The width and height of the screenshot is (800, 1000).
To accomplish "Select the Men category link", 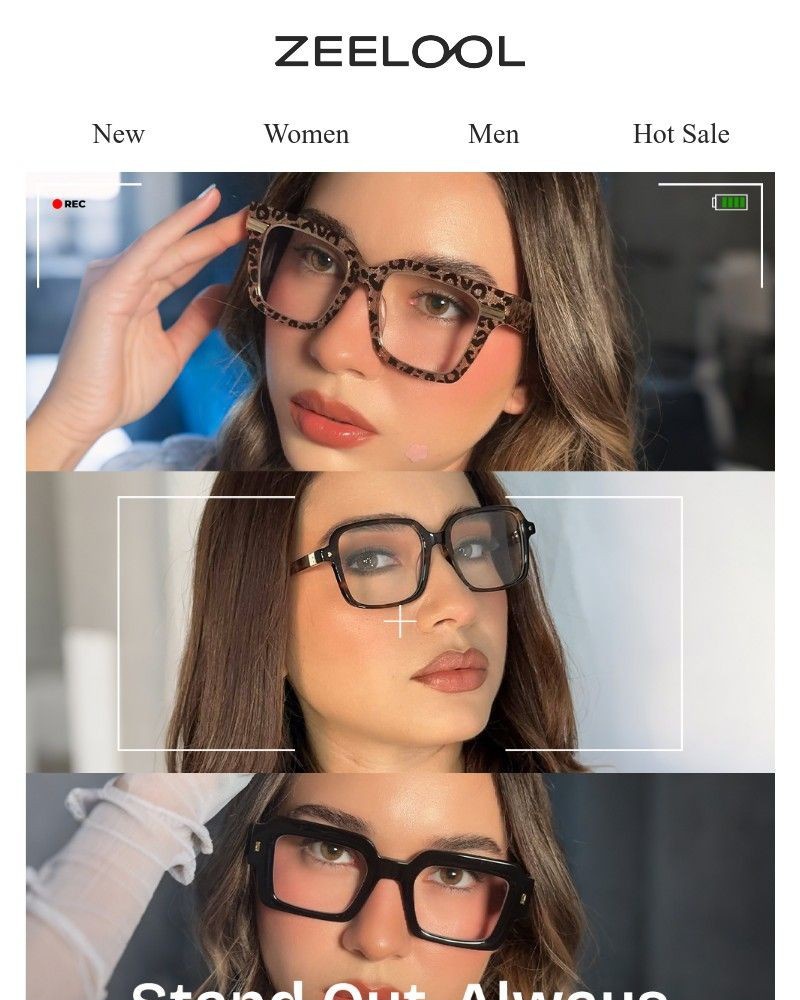I will (x=493, y=134).
